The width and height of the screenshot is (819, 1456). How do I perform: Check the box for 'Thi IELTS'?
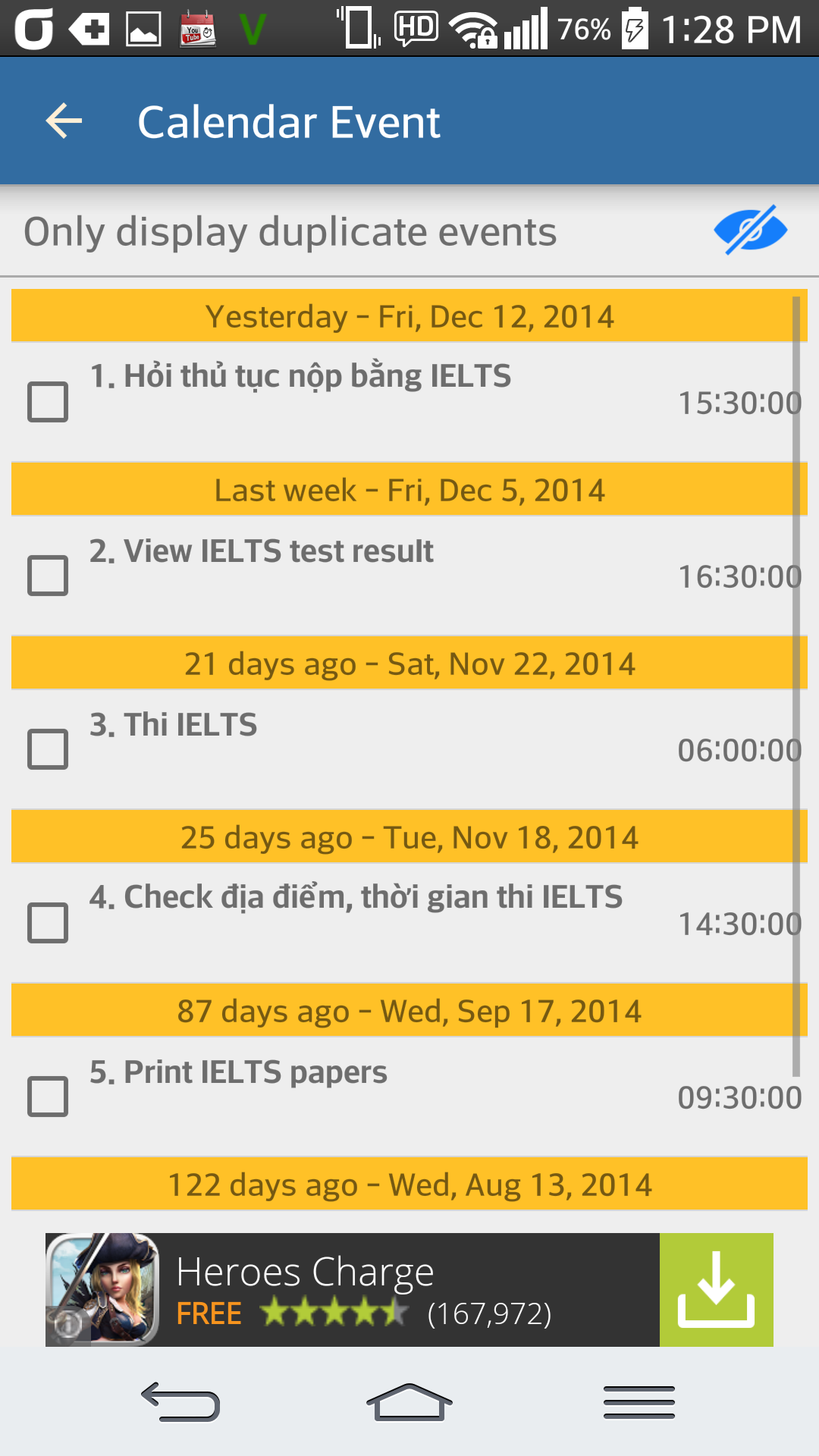coord(47,749)
